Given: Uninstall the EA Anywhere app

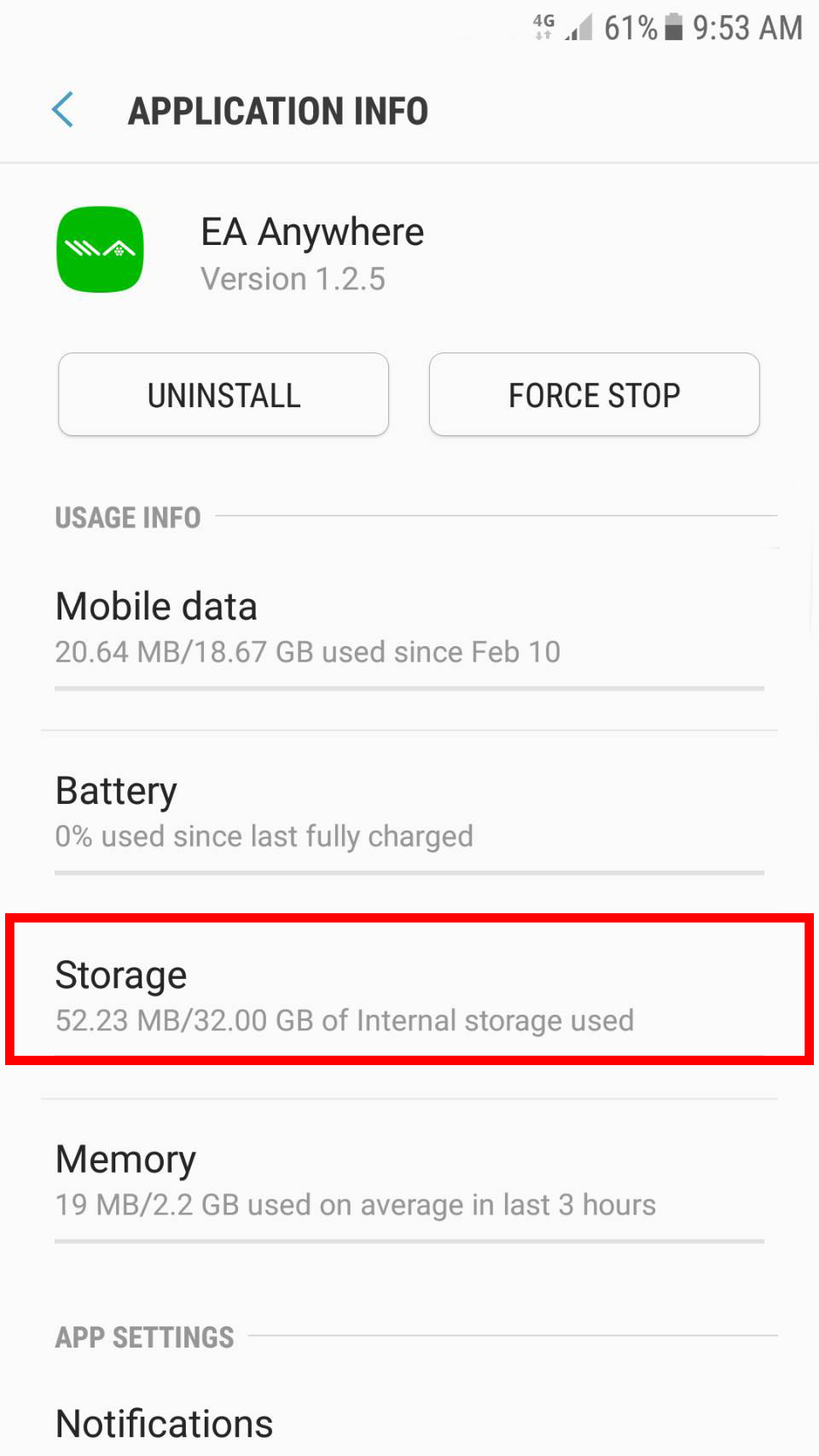Looking at the screenshot, I should click(x=224, y=394).
